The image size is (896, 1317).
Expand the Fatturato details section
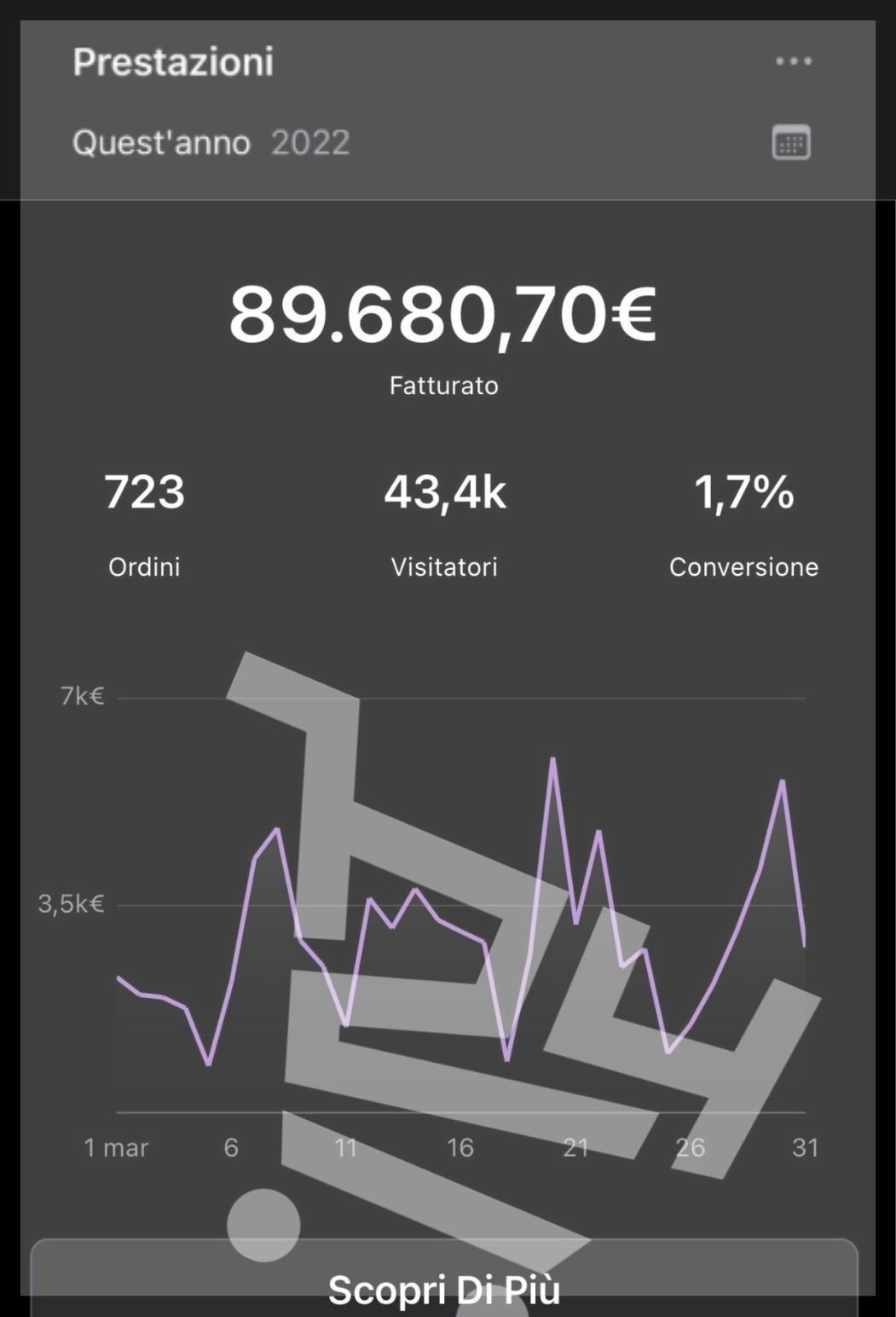(444, 386)
